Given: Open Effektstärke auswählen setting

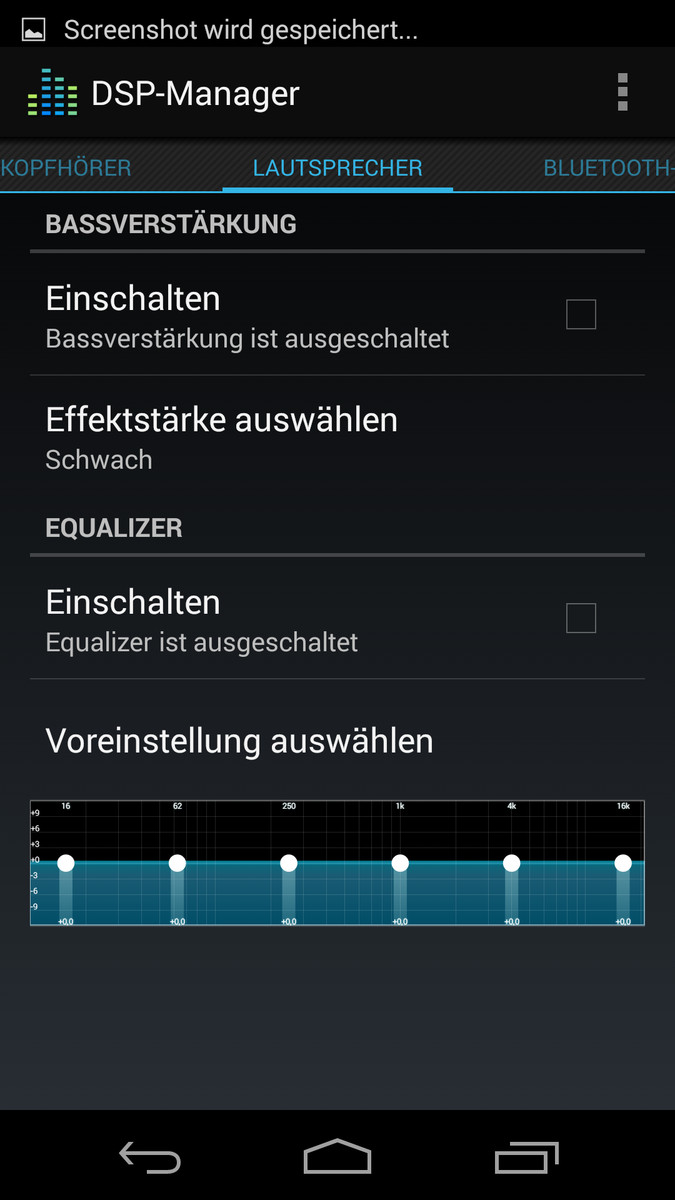Looking at the screenshot, I should coord(221,437).
